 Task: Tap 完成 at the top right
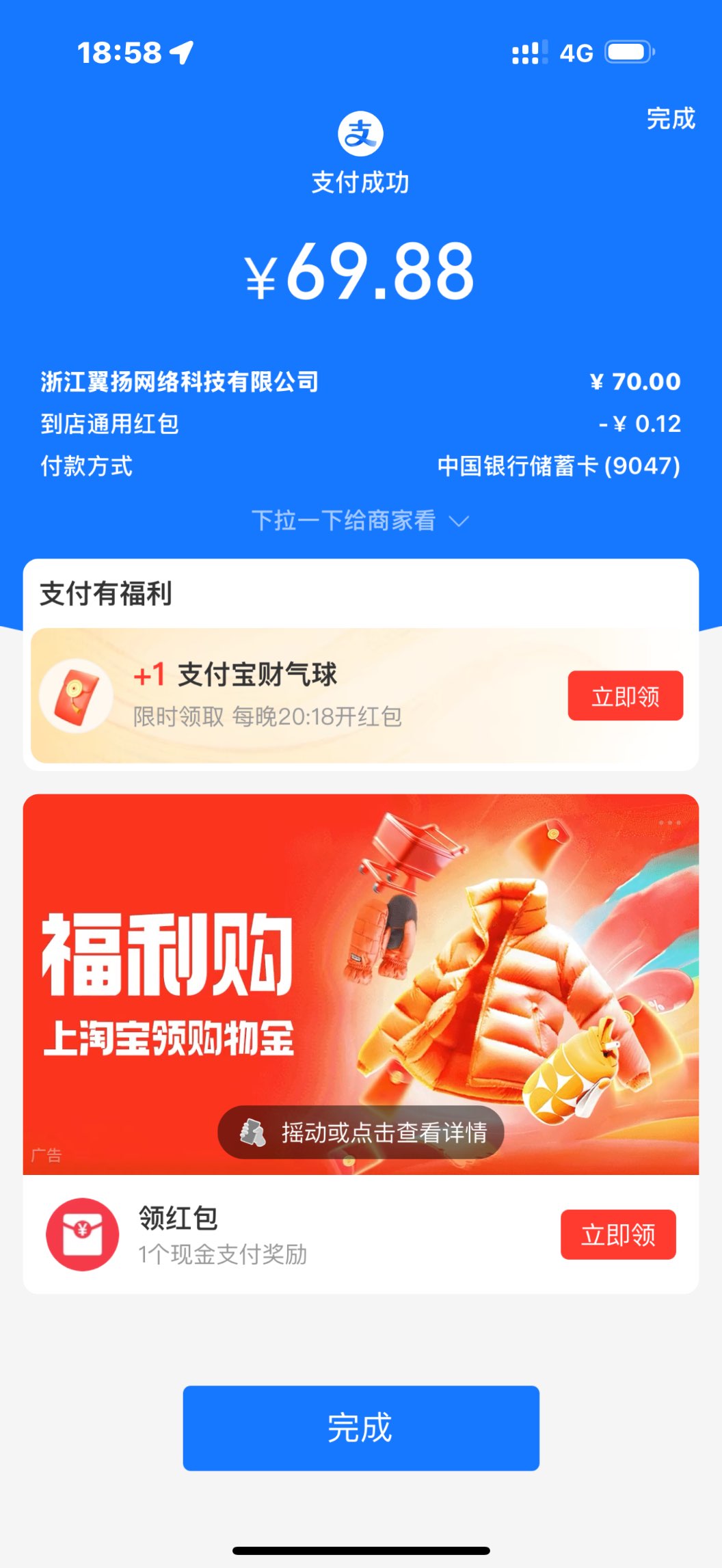pos(670,119)
